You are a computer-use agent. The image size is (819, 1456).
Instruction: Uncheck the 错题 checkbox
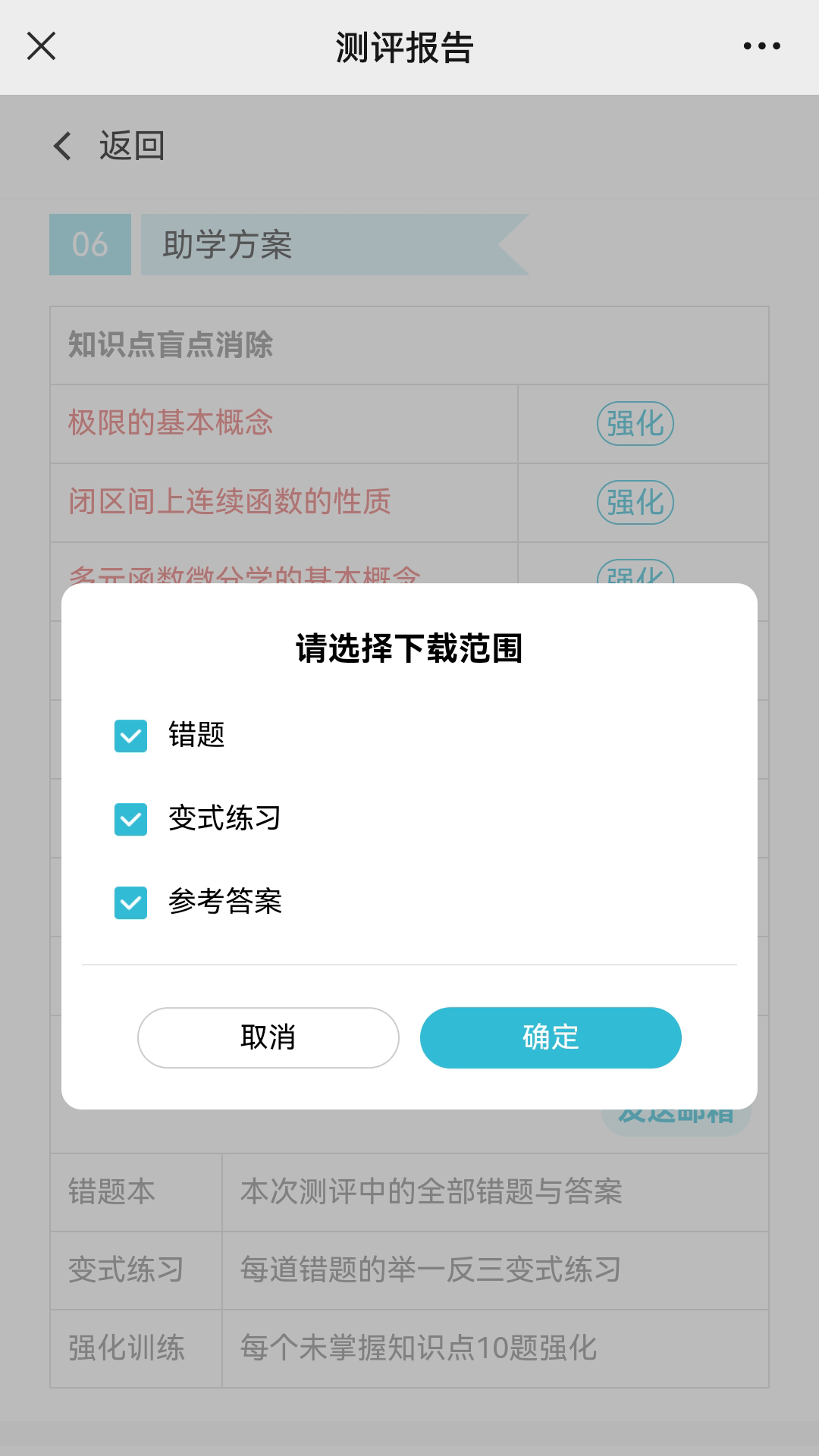click(x=130, y=735)
